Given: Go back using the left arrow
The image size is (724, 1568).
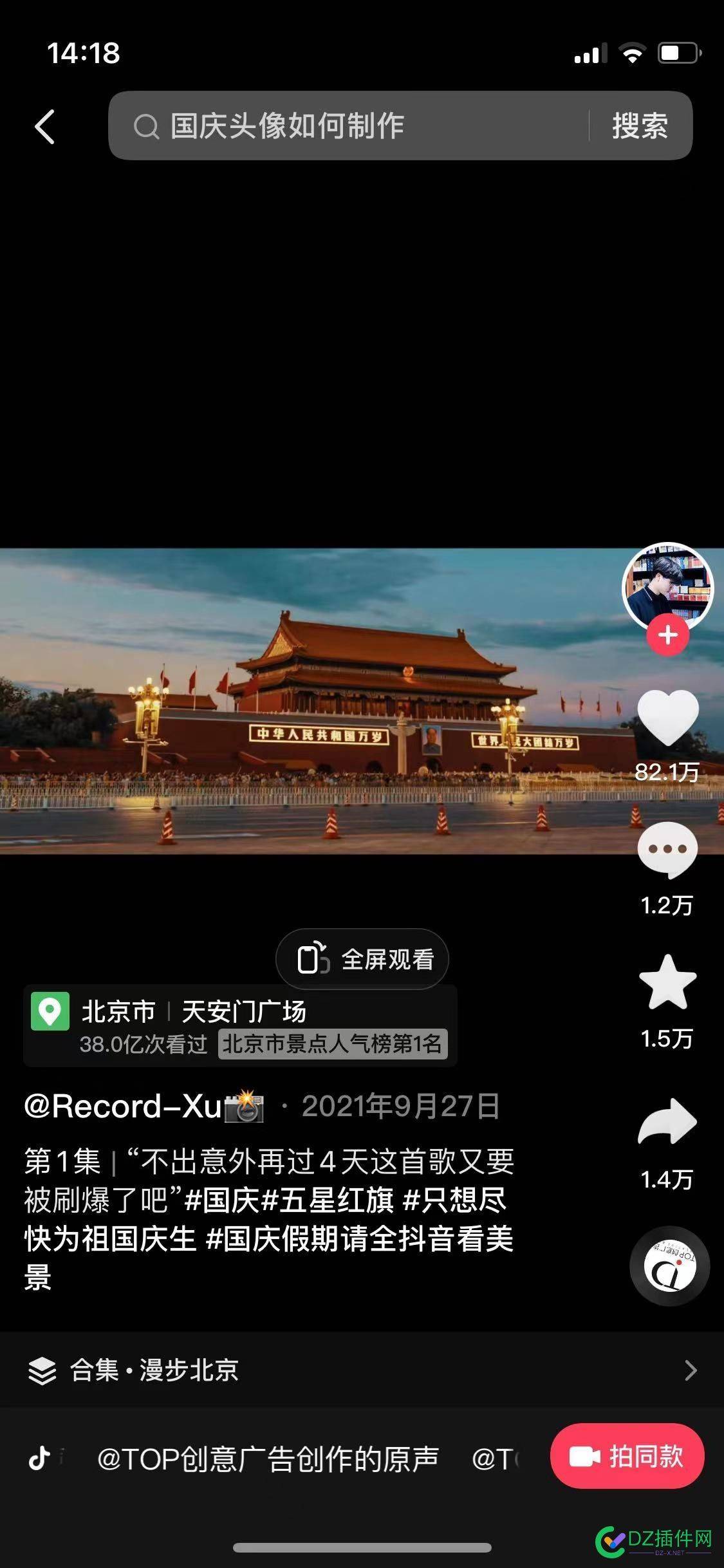Looking at the screenshot, I should (x=43, y=126).
